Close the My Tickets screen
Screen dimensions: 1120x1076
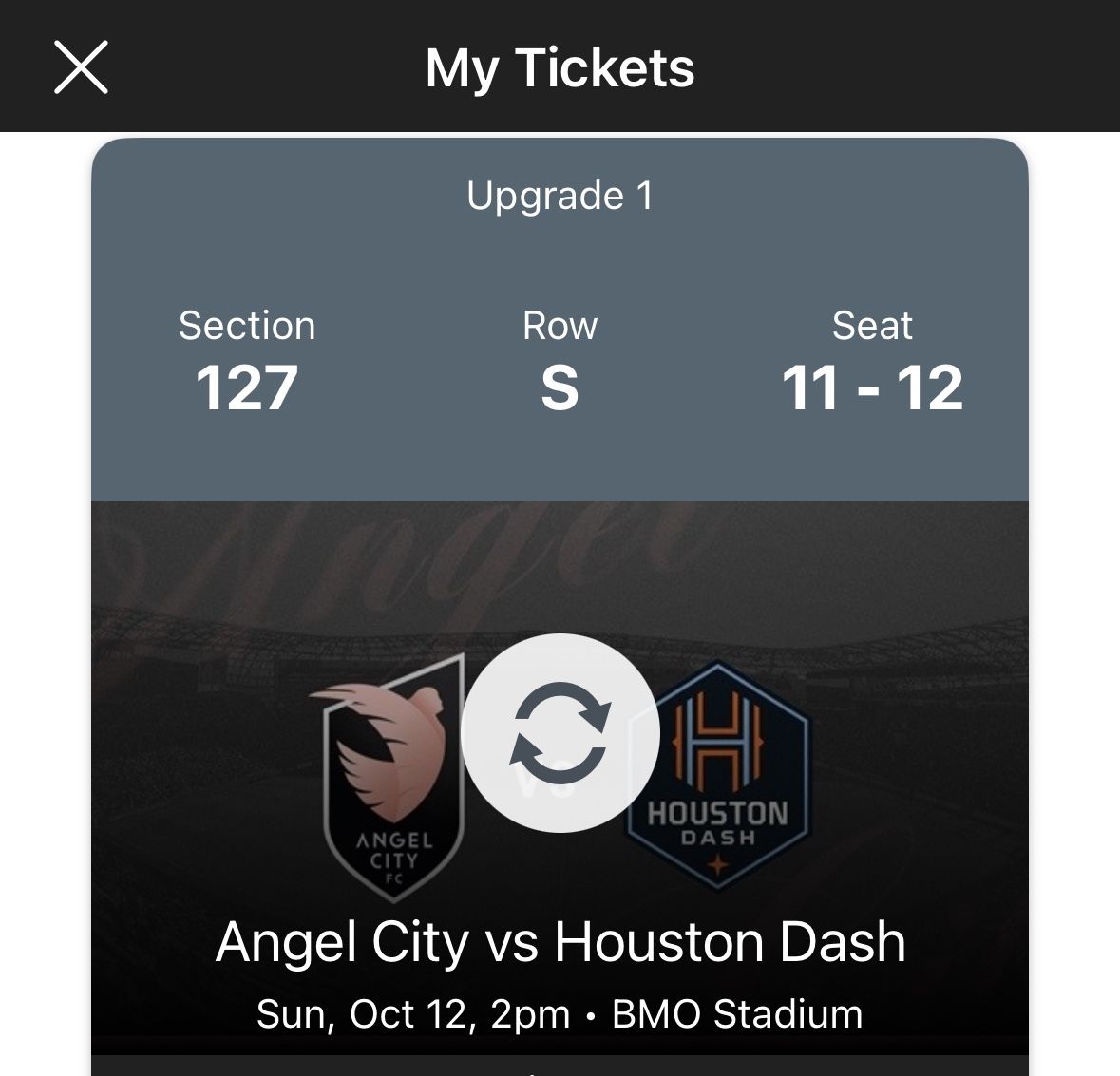(x=81, y=67)
